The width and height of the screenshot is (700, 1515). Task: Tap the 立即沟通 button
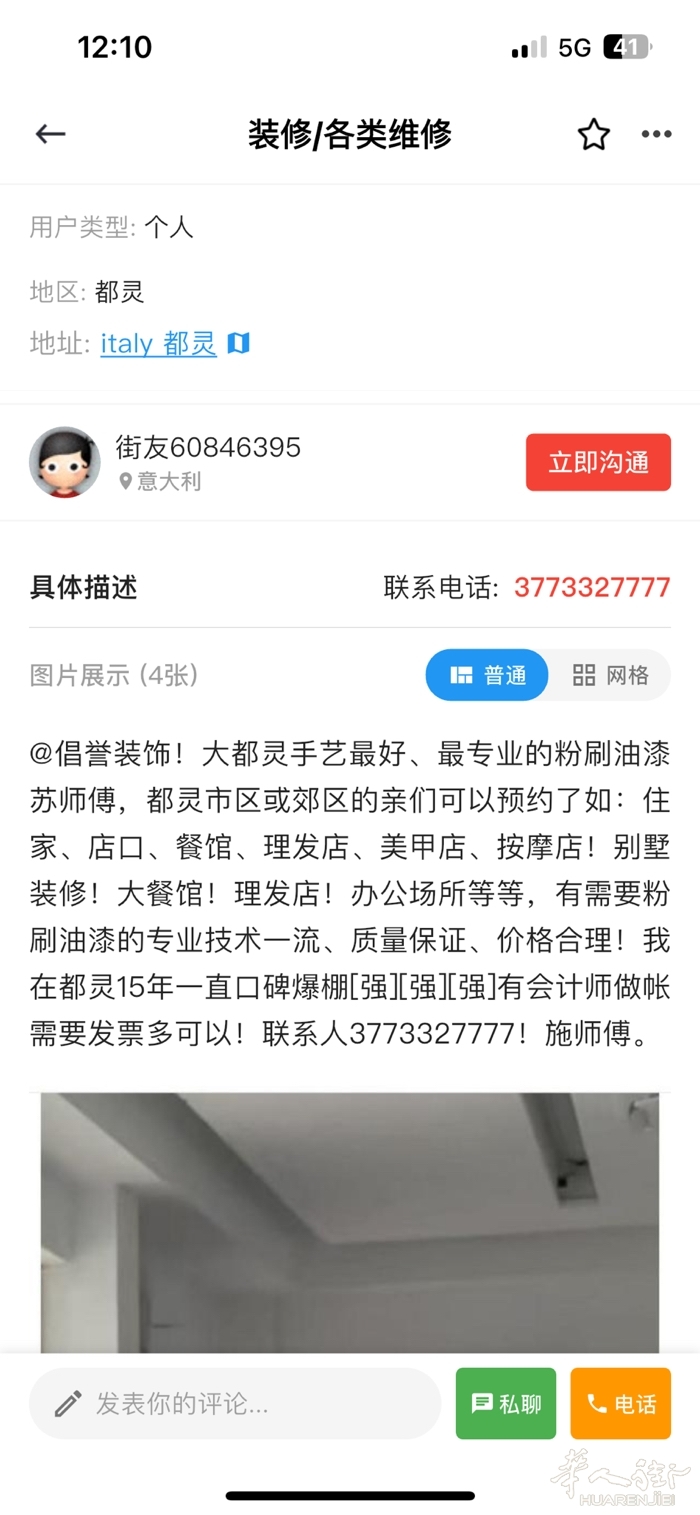point(598,462)
